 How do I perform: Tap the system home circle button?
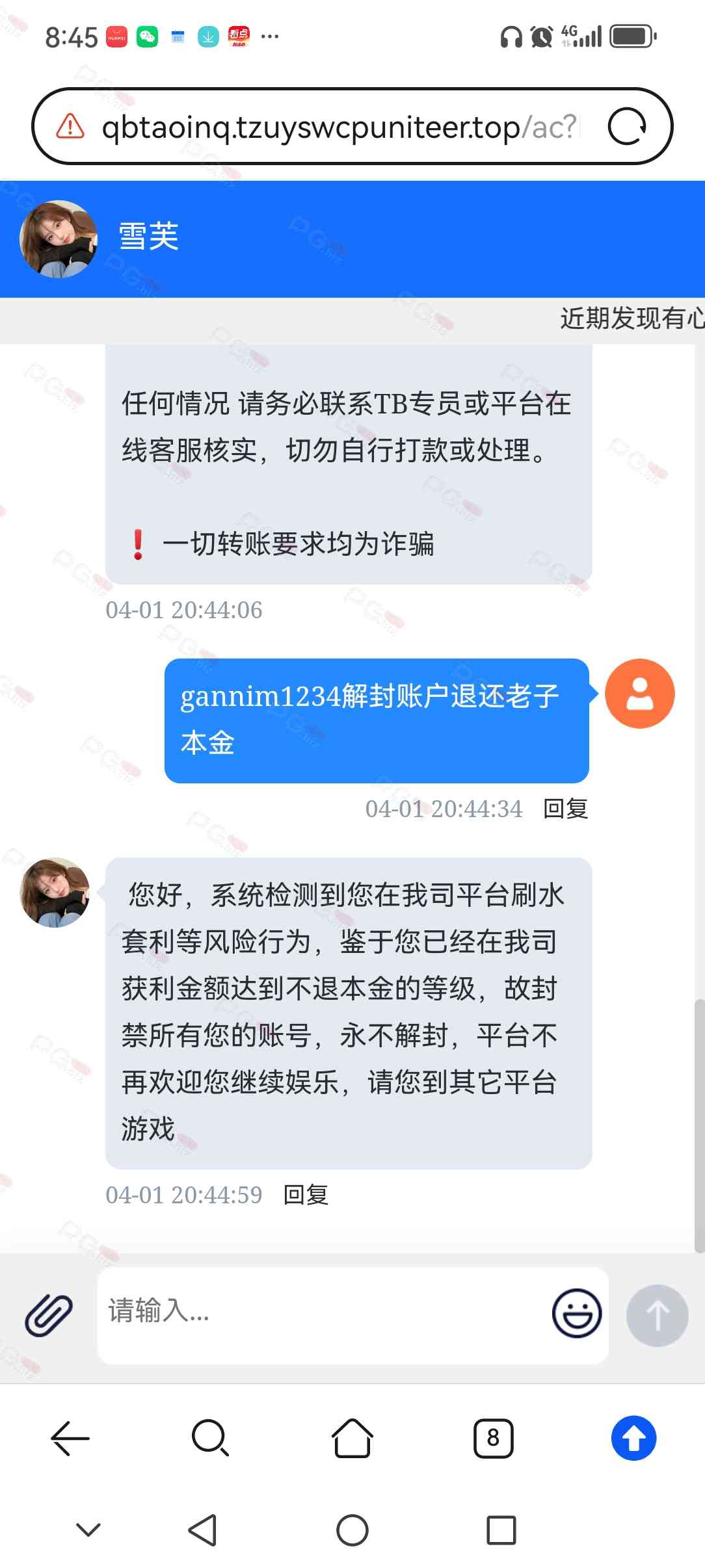(x=352, y=1530)
